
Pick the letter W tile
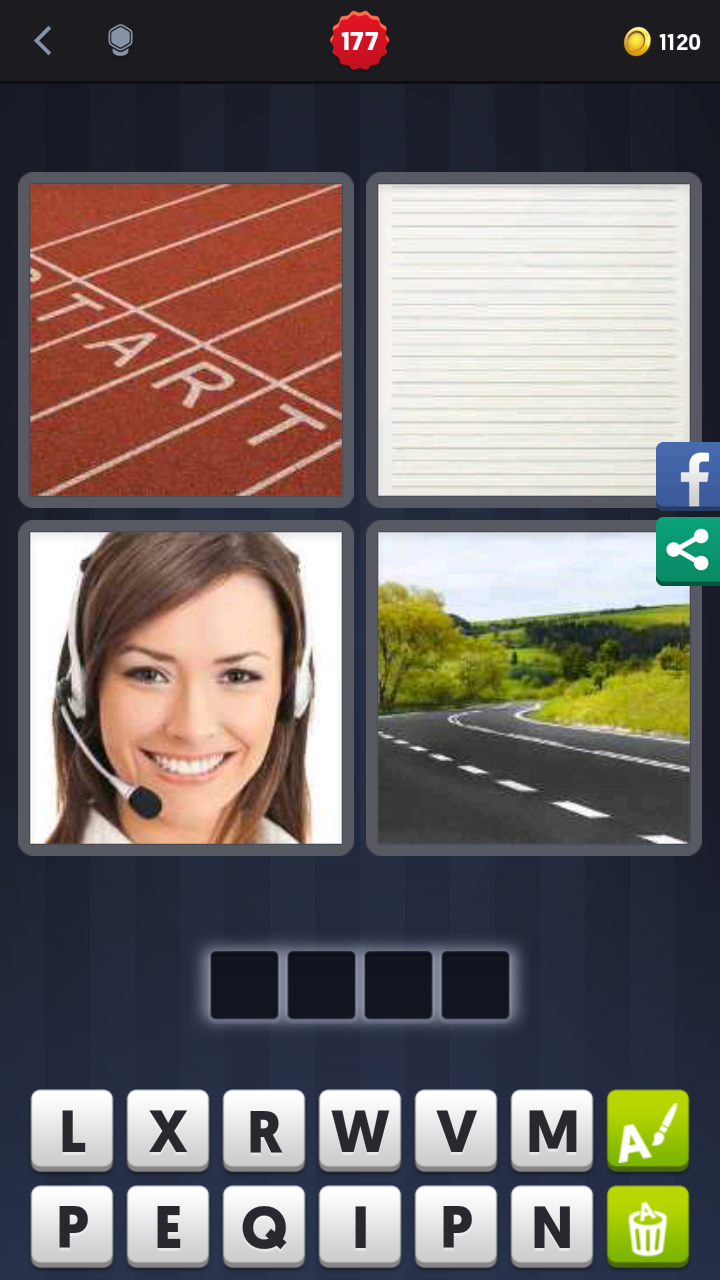(x=360, y=1131)
